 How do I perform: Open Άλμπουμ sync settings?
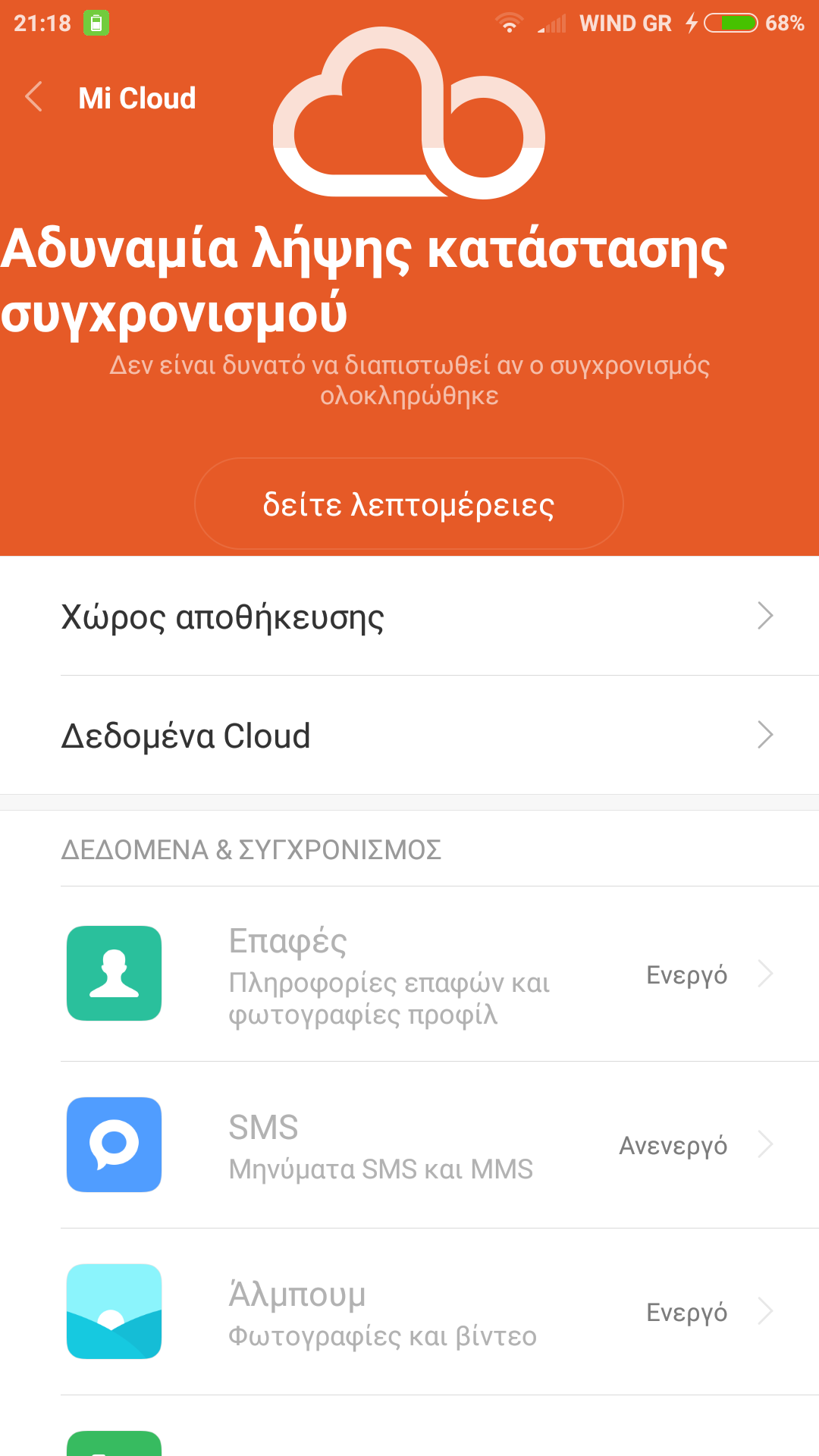click(409, 1312)
